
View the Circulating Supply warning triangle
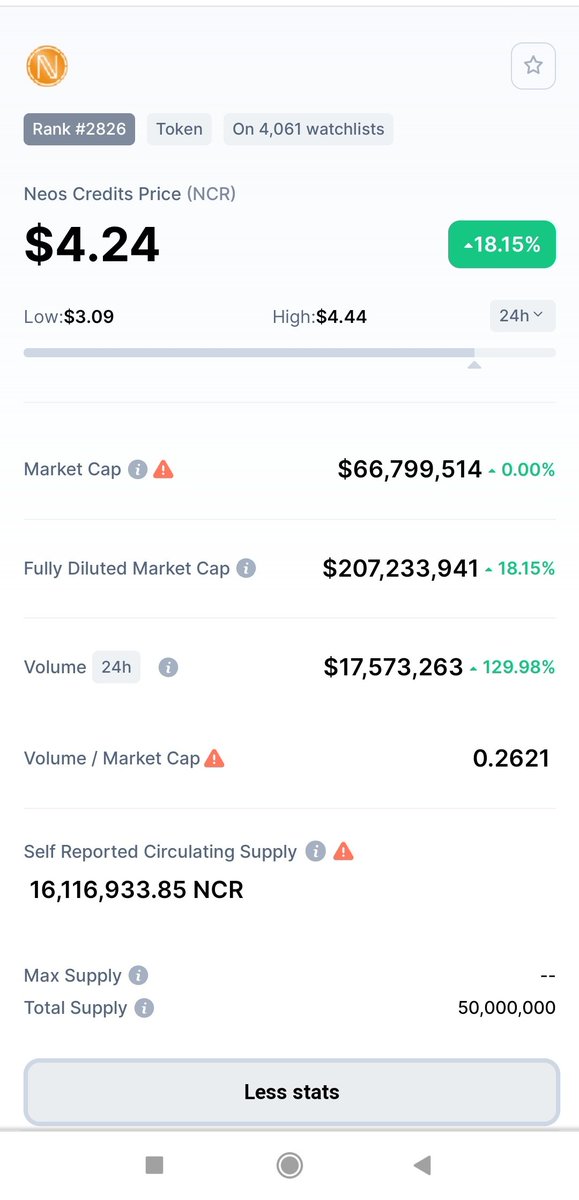(343, 851)
